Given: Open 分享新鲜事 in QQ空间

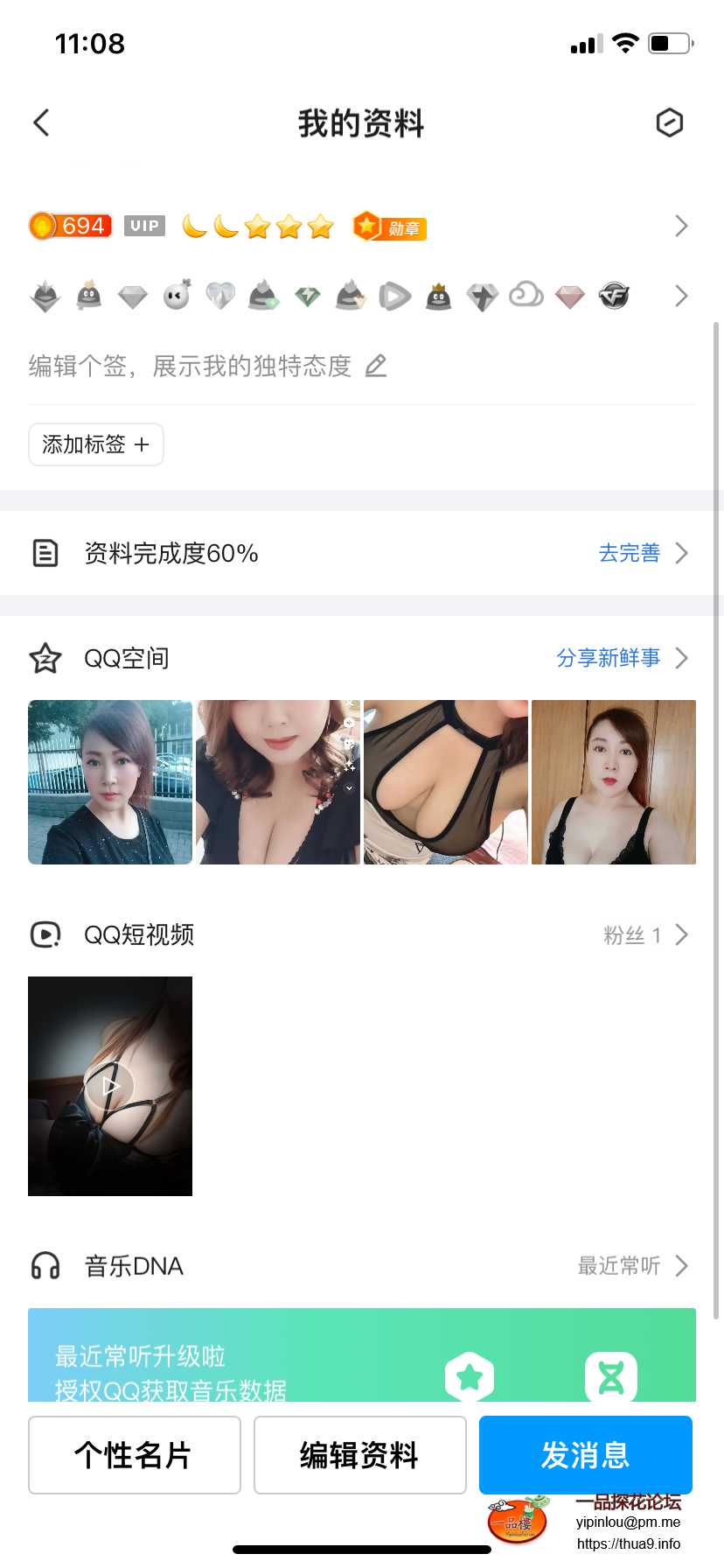Looking at the screenshot, I should click(x=621, y=658).
